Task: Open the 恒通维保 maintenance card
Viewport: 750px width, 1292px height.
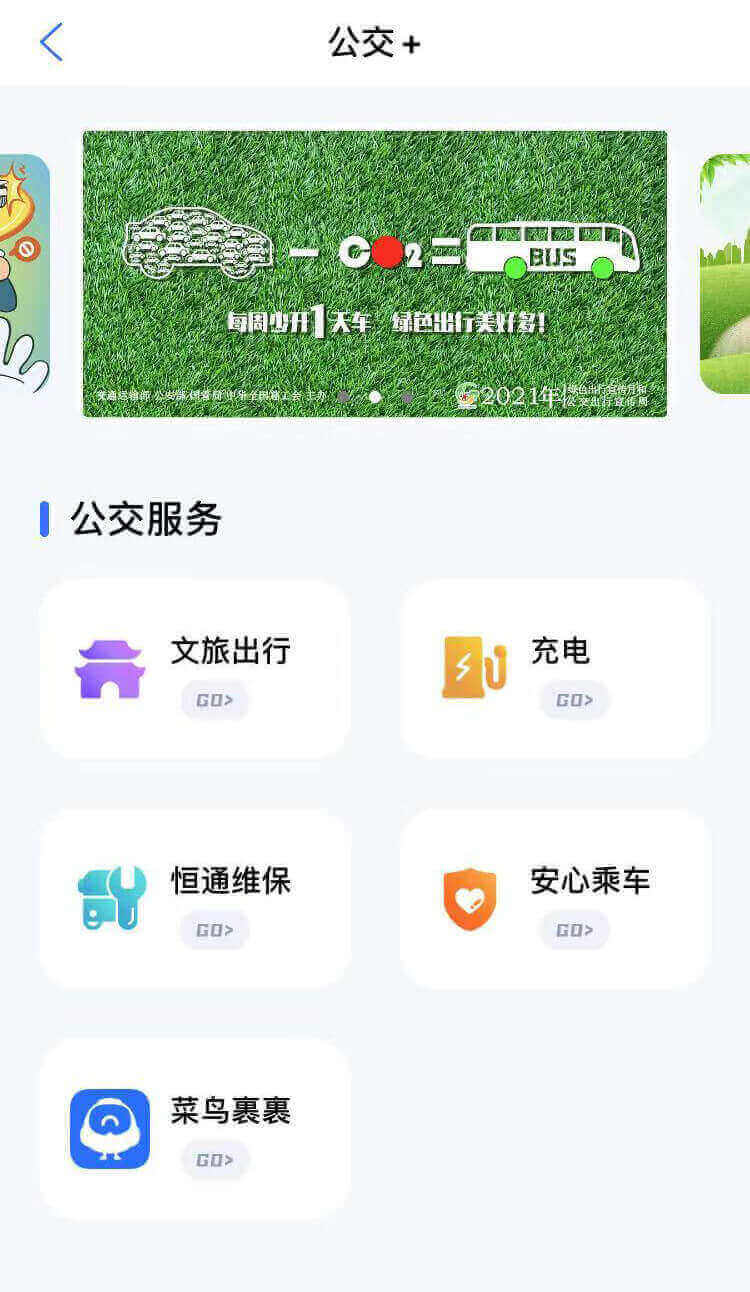Action: (x=195, y=898)
